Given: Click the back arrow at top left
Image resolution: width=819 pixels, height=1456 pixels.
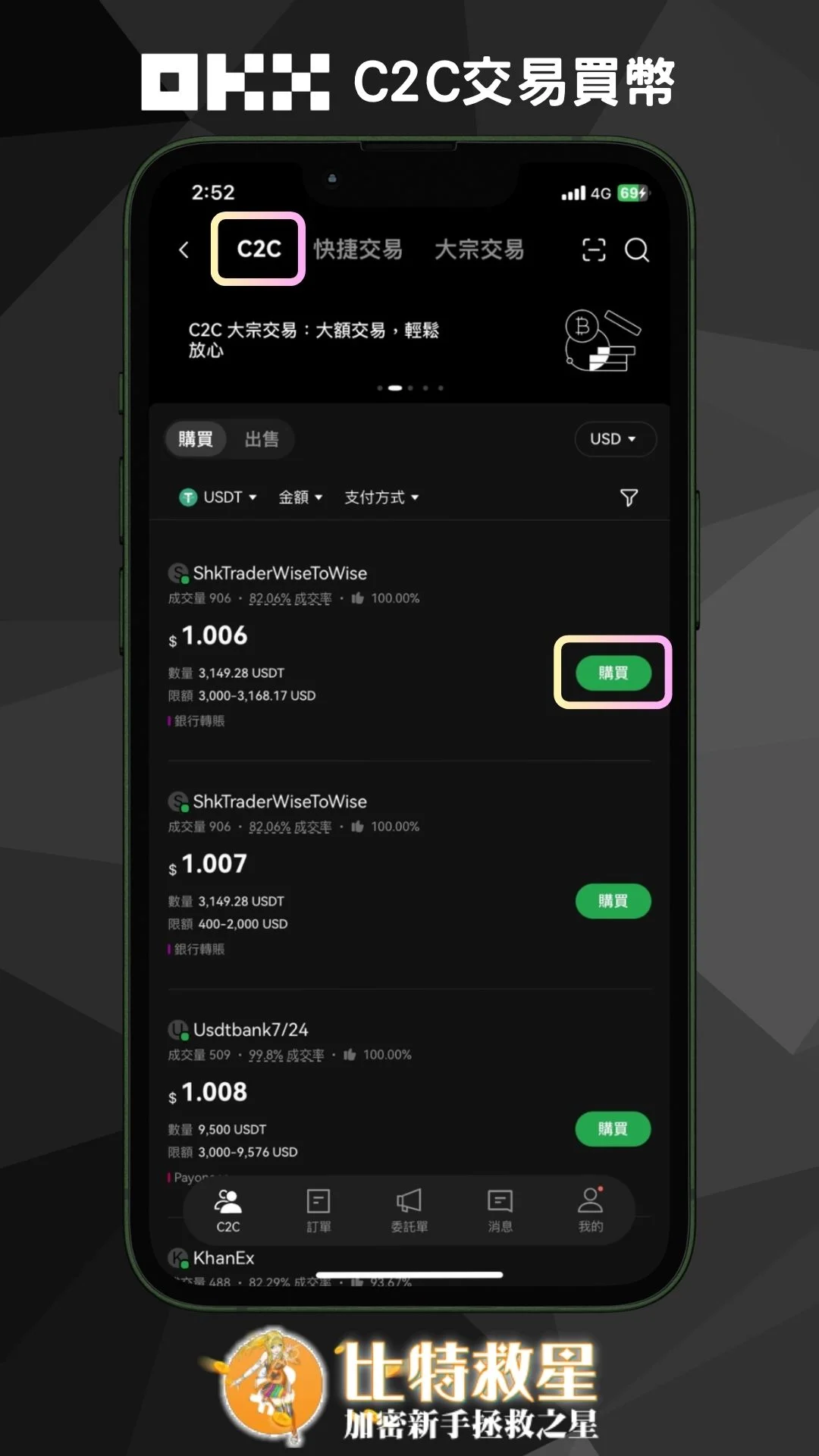Looking at the screenshot, I should click(x=184, y=250).
